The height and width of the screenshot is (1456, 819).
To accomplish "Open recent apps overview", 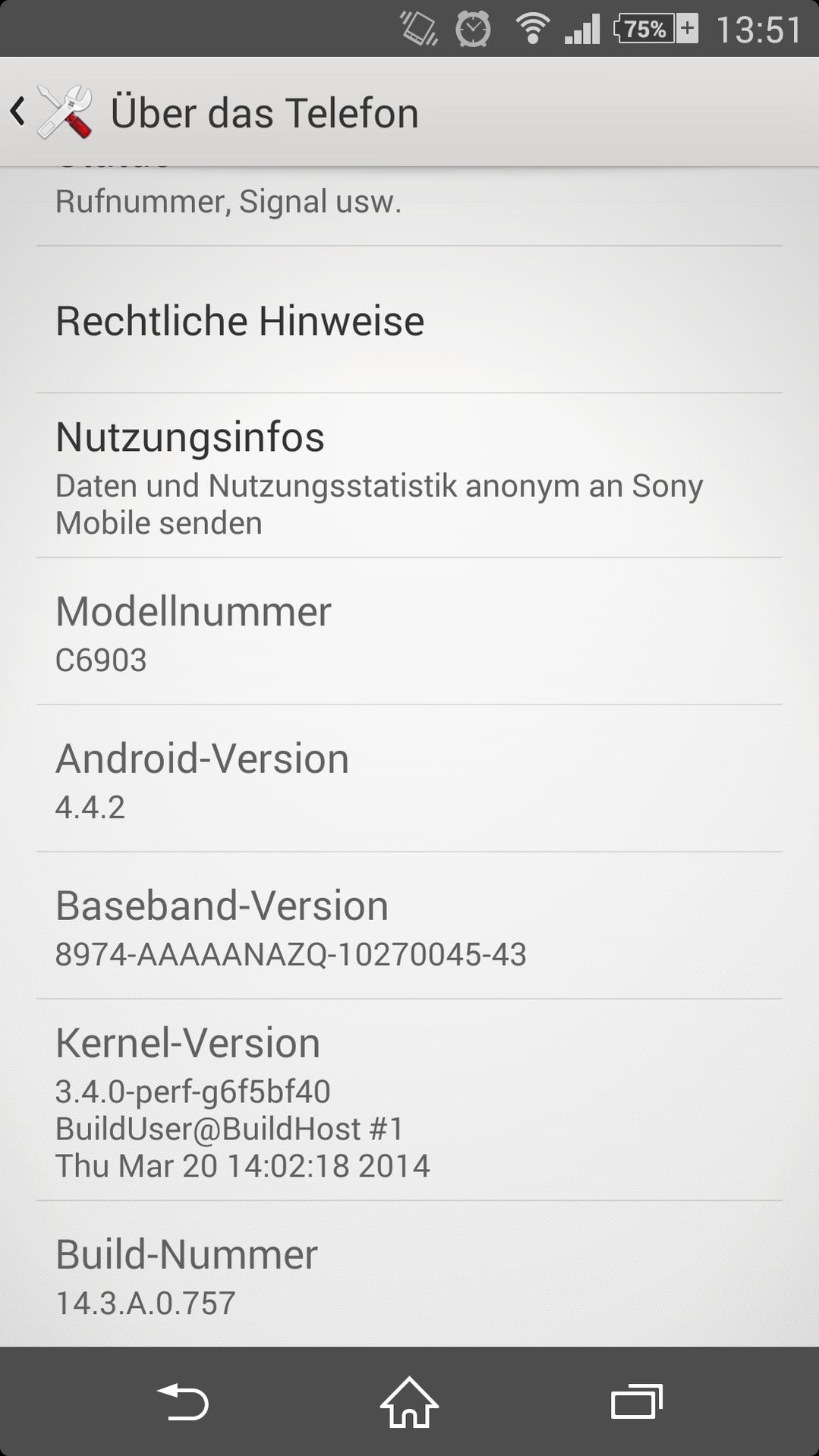I will tap(636, 1401).
